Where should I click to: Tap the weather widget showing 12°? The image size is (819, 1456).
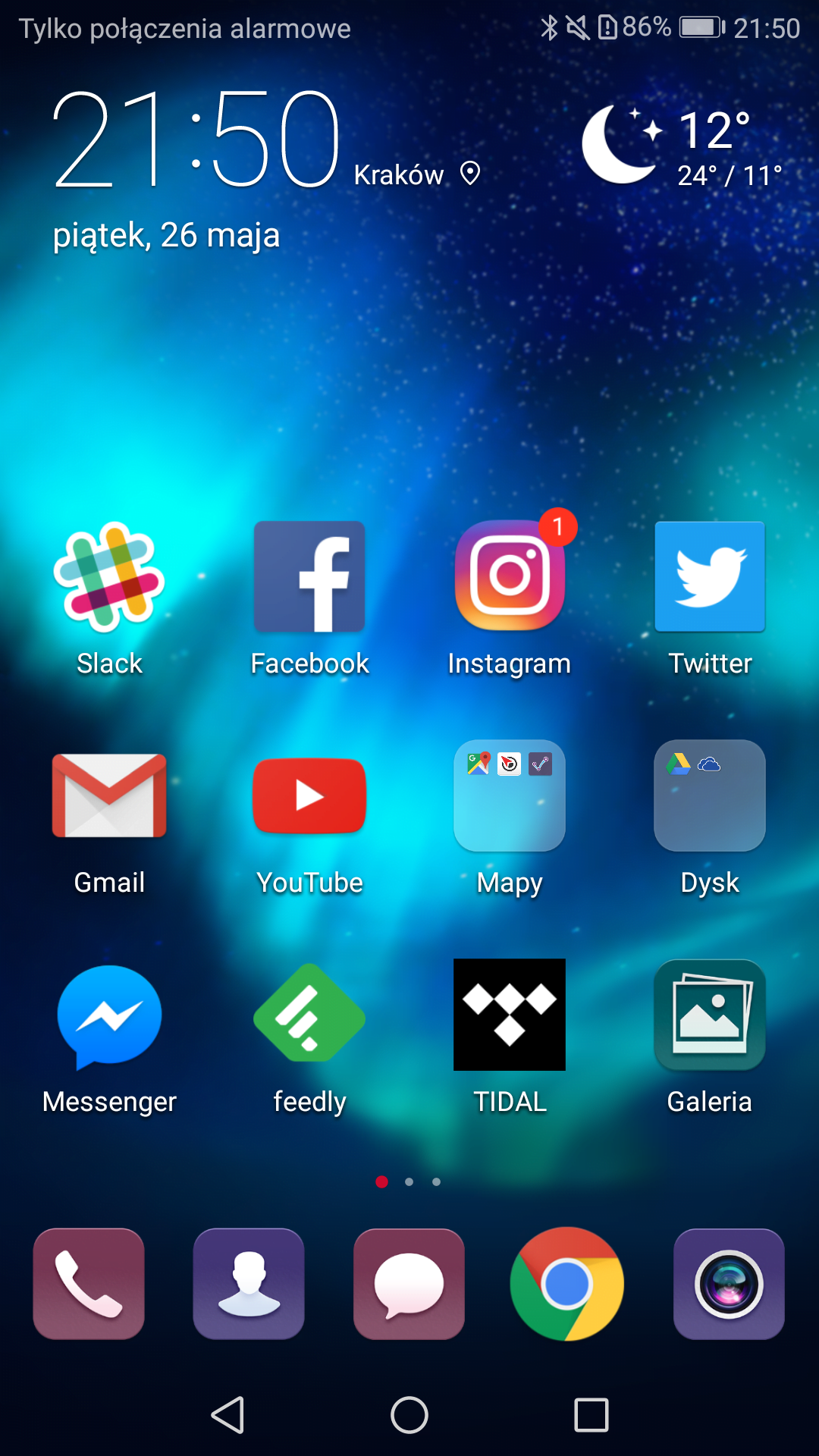(x=682, y=146)
